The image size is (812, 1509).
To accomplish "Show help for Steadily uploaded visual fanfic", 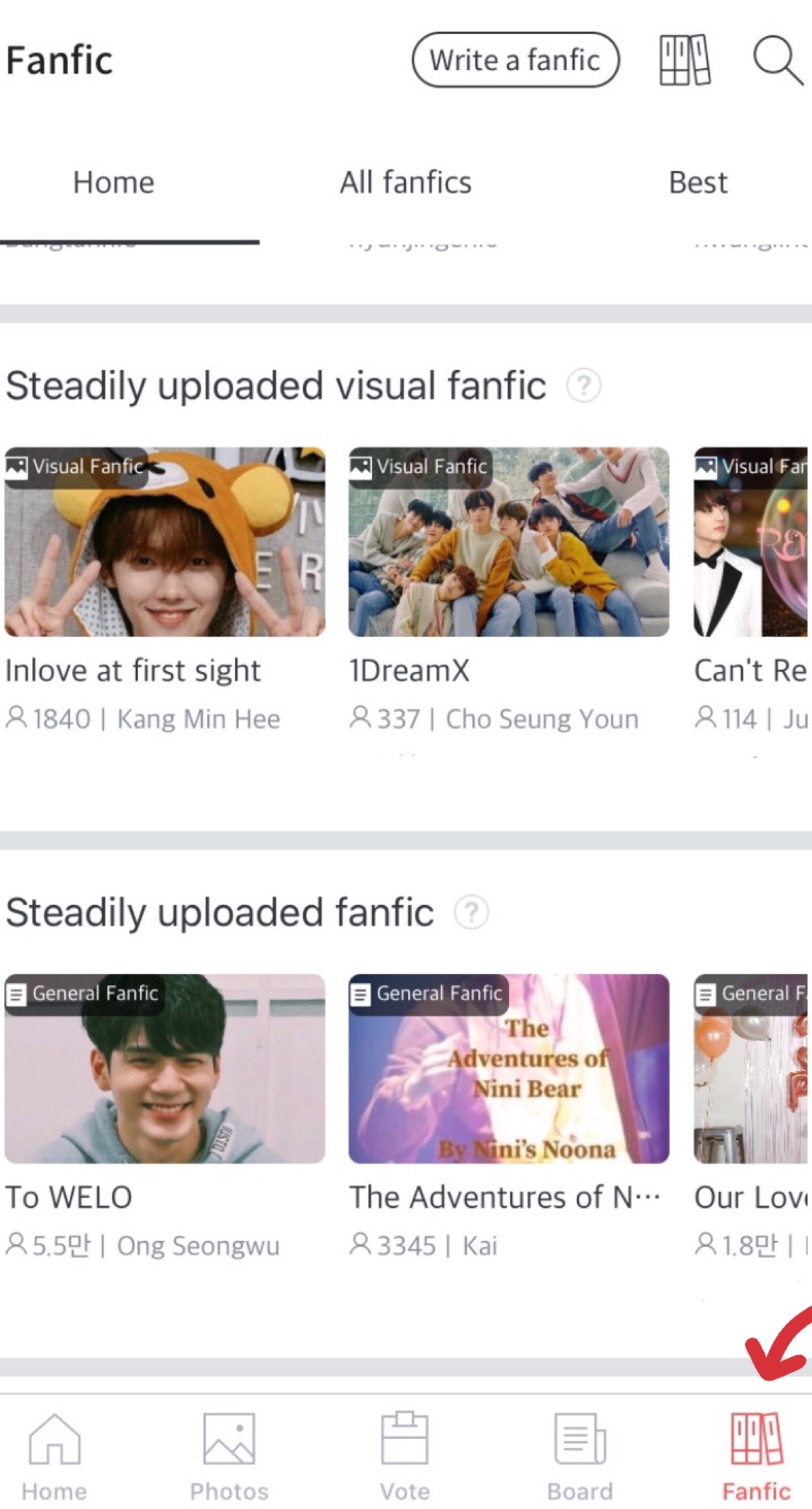I will tap(584, 385).
